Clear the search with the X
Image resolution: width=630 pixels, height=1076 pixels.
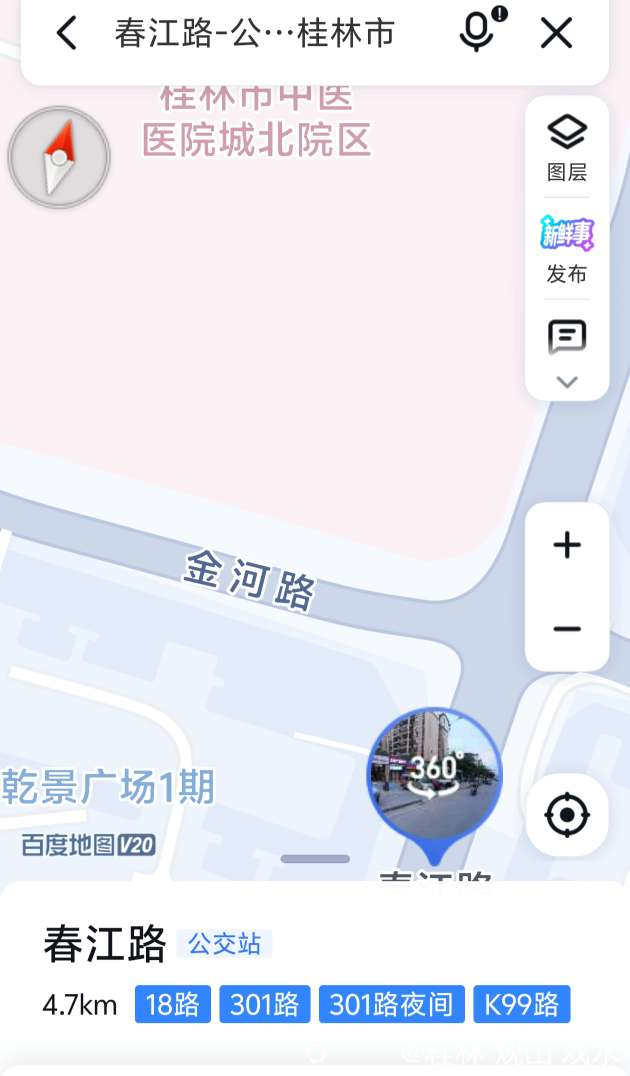[556, 33]
